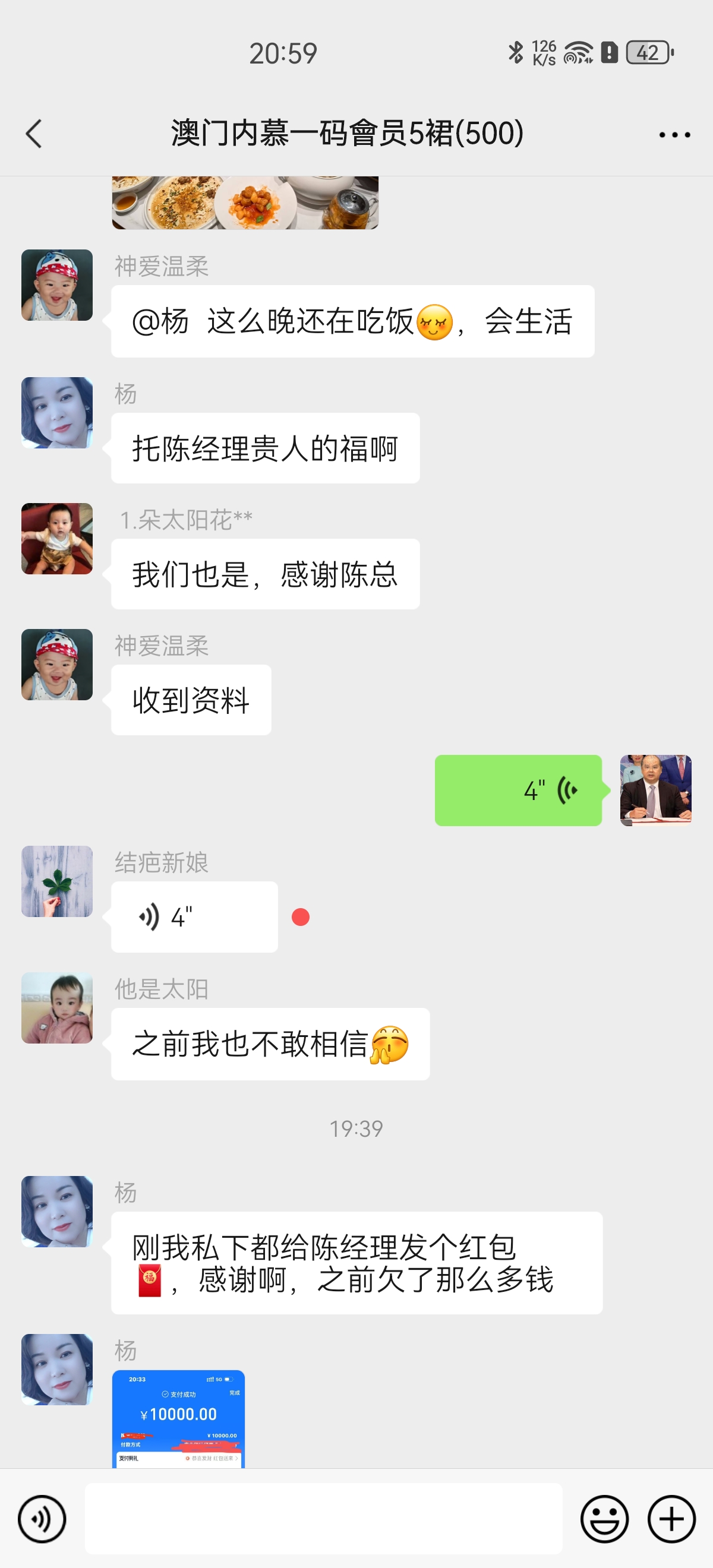This screenshot has width=713, height=1568.
Task: Play 结疤新娘's 4-second voice message
Action: click(194, 916)
